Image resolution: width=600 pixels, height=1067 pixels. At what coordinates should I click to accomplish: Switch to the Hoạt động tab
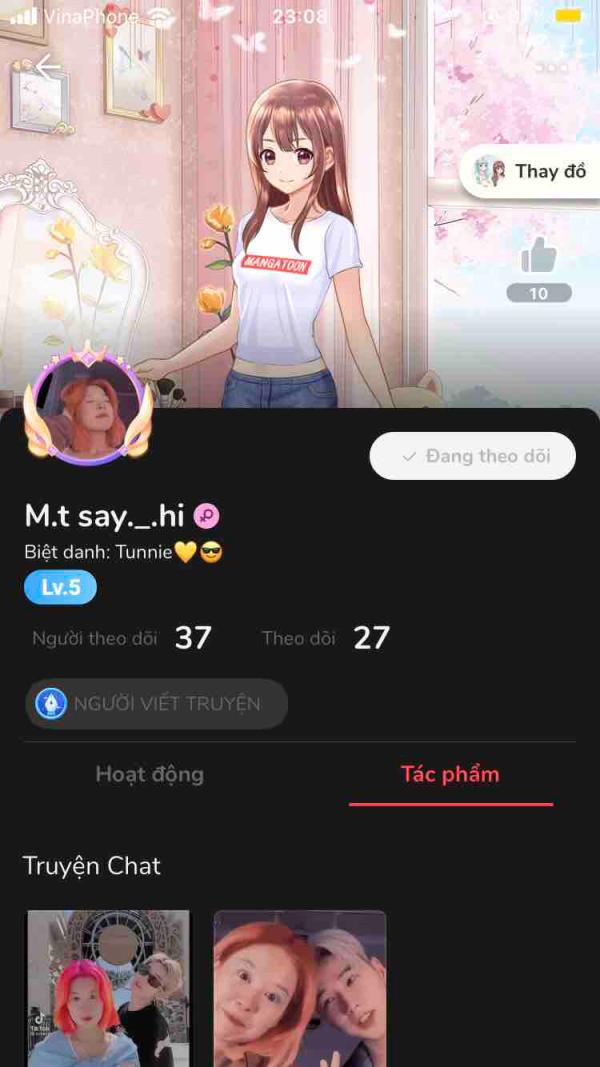click(x=150, y=774)
